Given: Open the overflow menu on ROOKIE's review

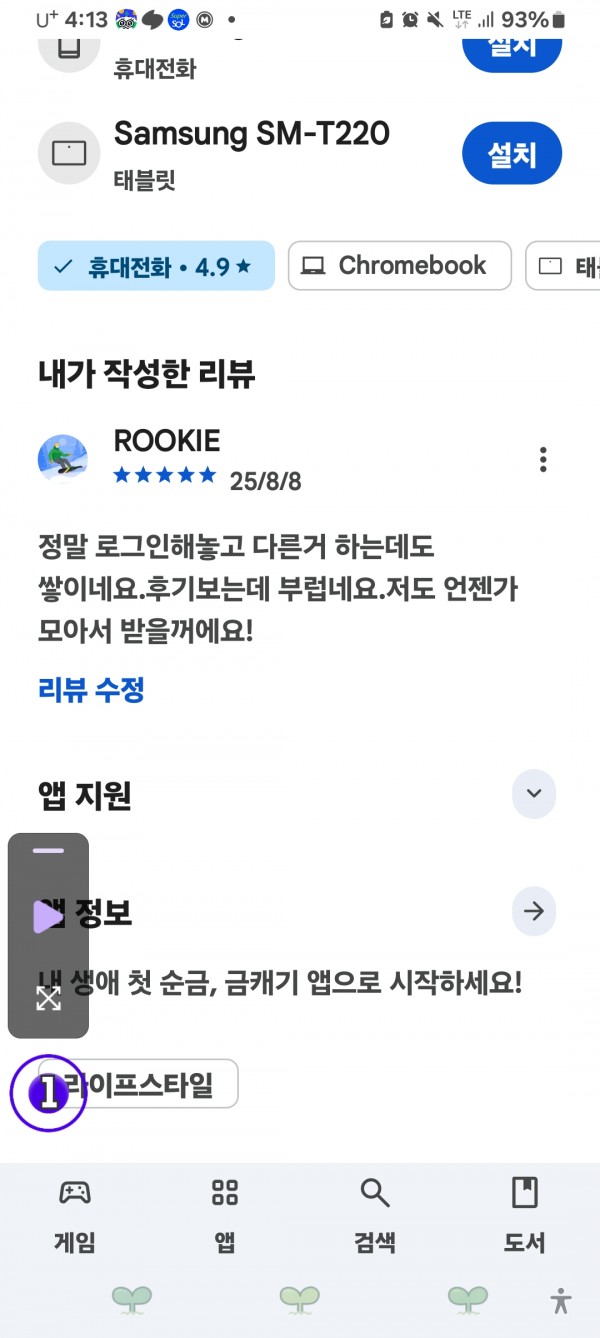Looking at the screenshot, I should coord(543,460).
